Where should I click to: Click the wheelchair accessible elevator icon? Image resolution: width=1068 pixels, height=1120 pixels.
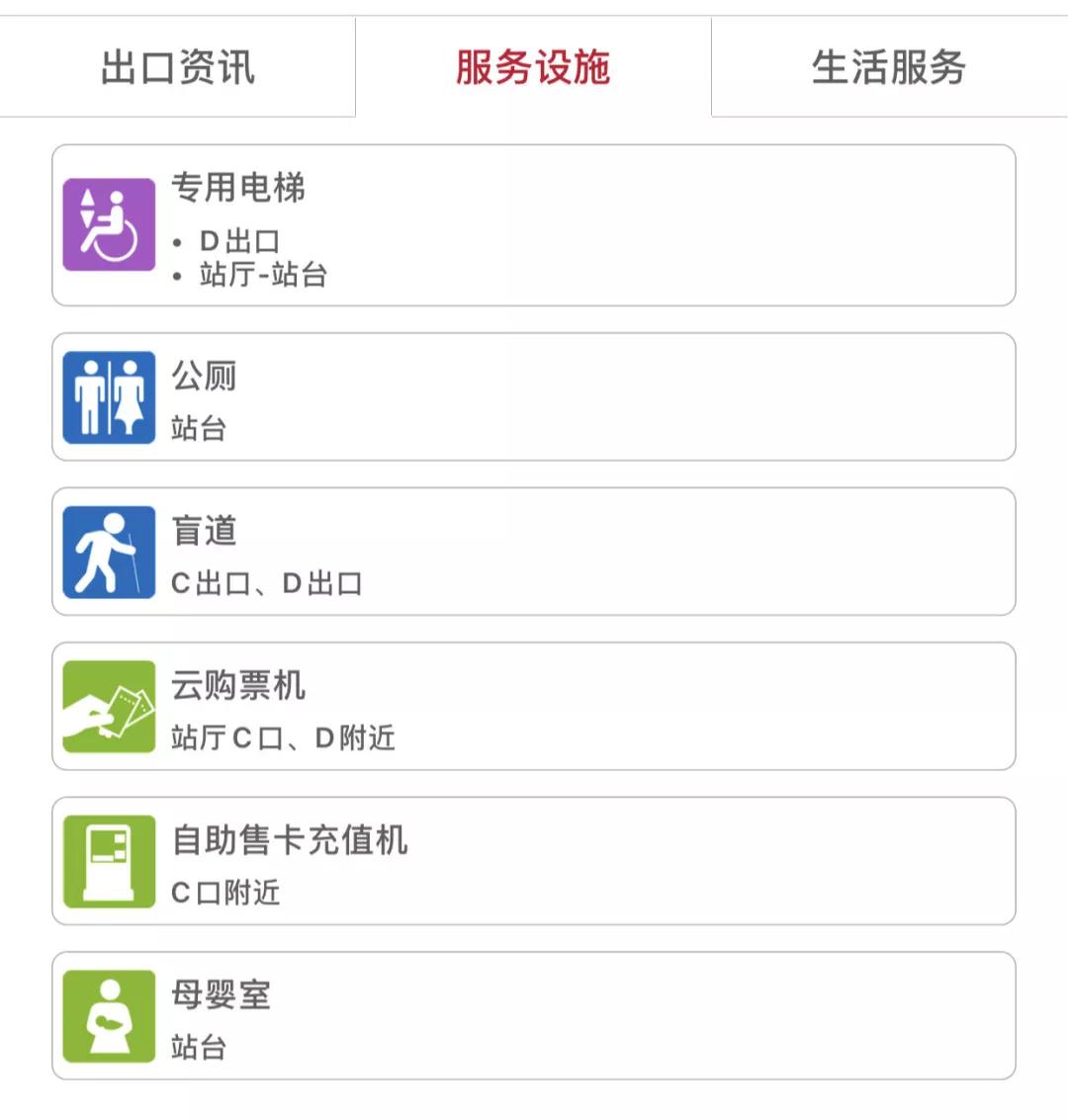pyautogui.click(x=109, y=225)
